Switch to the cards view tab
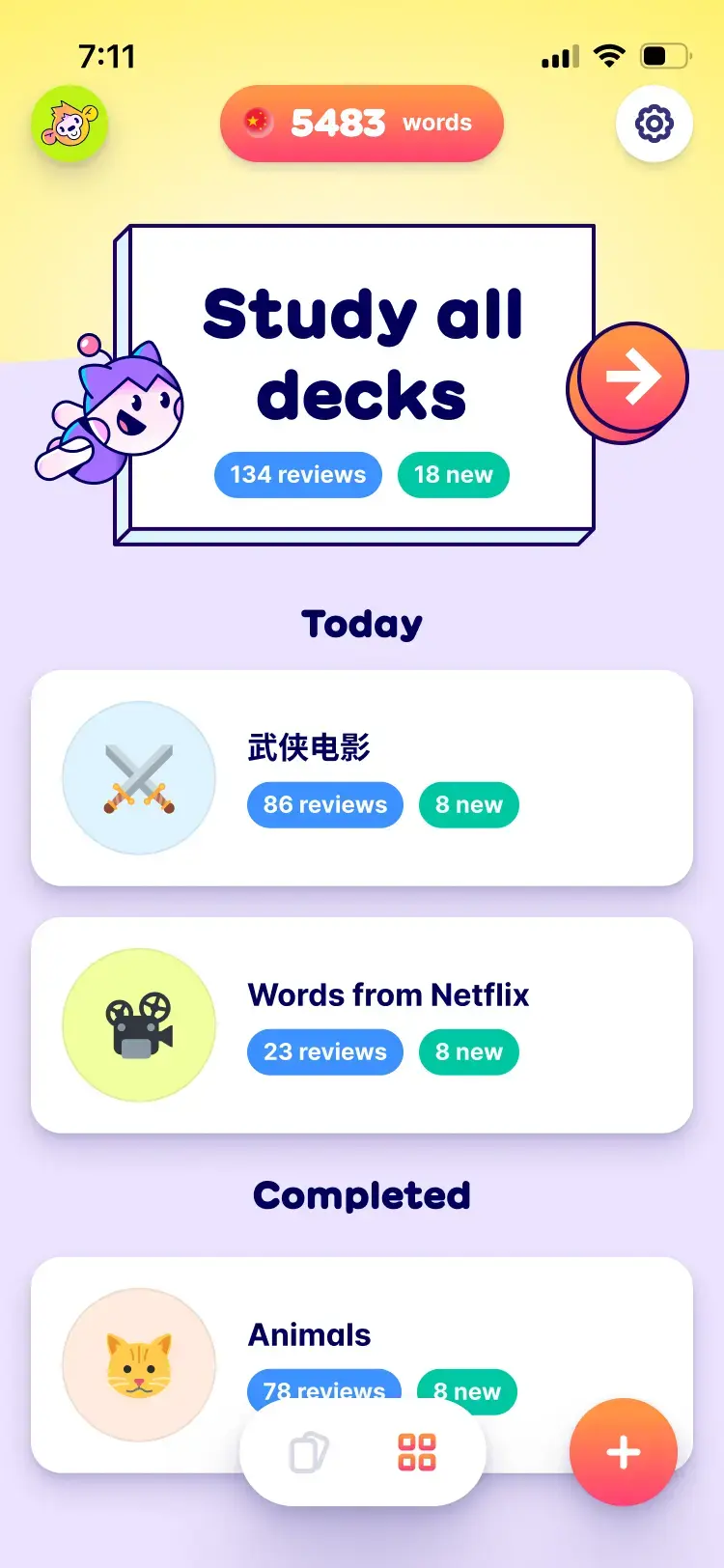Image resolution: width=724 pixels, height=1568 pixels. pos(309,1452)
